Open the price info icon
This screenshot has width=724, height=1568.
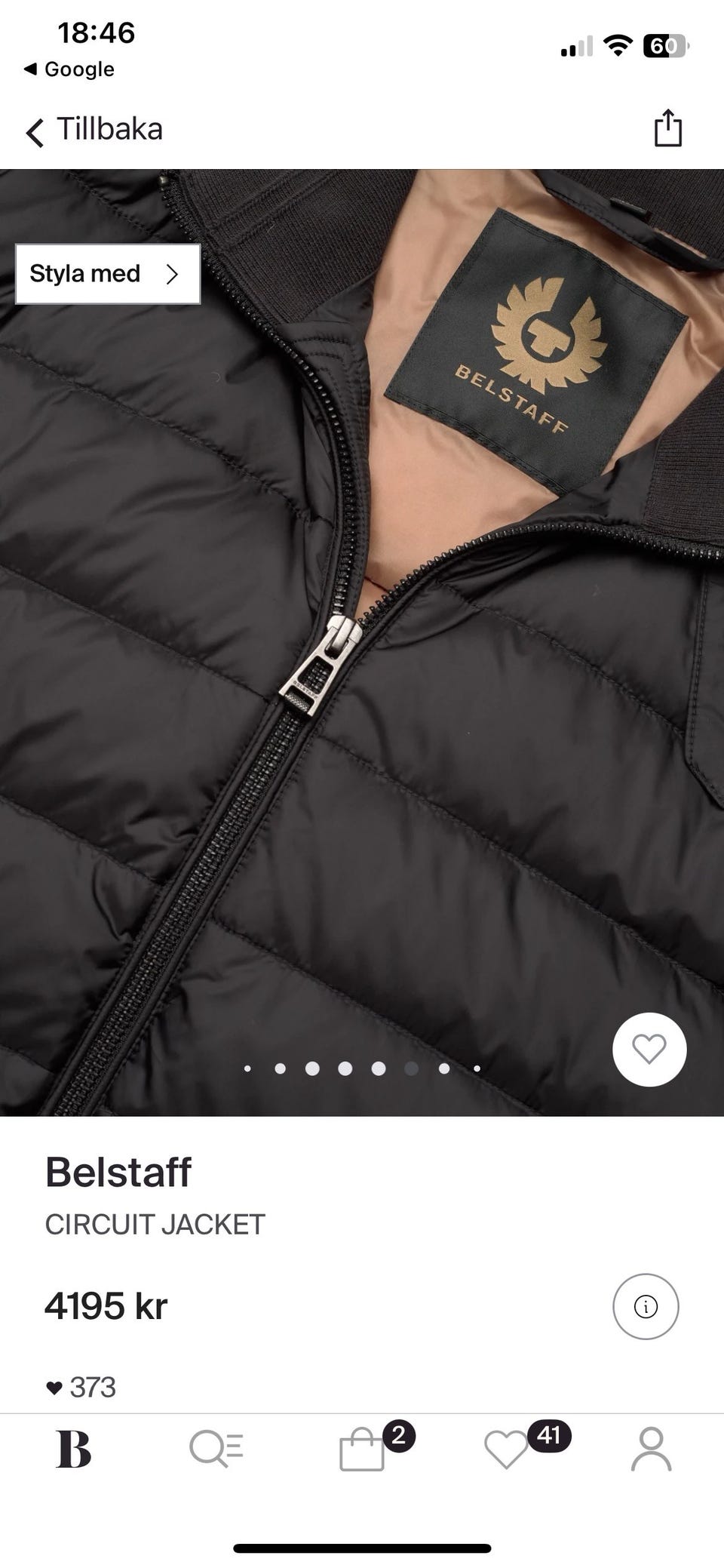point(646,1306)
